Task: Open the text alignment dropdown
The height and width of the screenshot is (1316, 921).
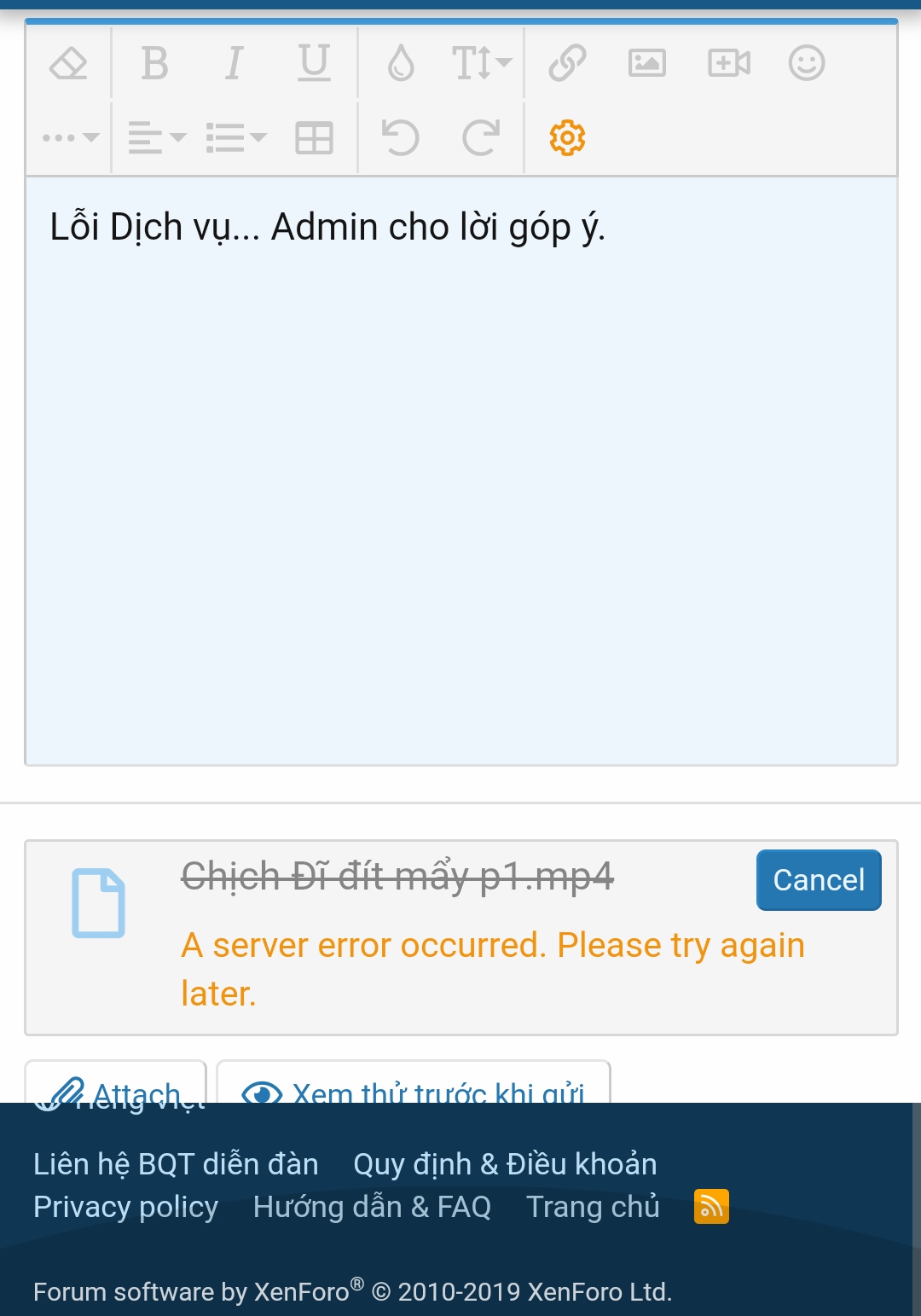Action: click(156, 137)
